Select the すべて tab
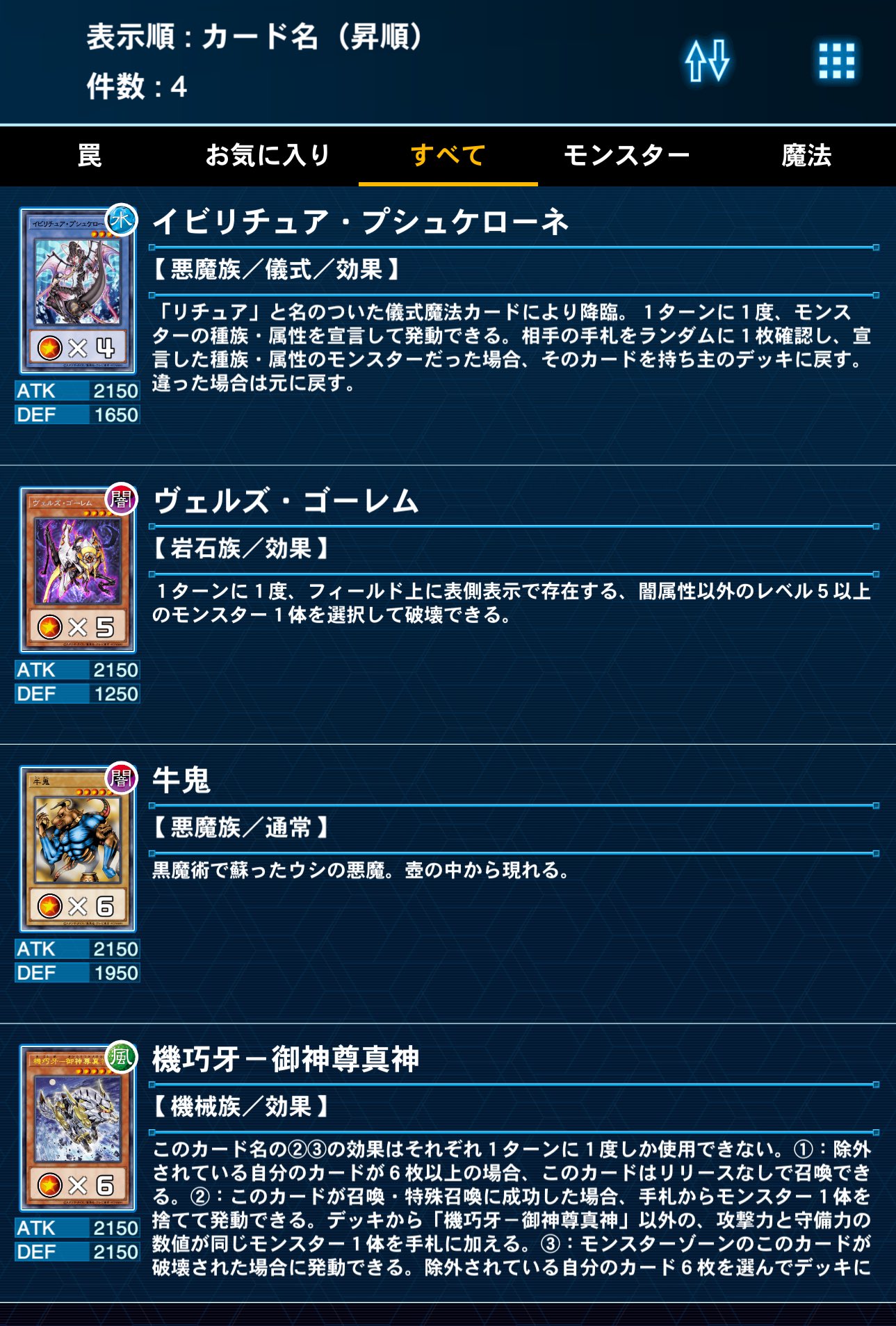Image resolution: width=896 pixels, height=1326 pixels. click(x=448, y=155)
